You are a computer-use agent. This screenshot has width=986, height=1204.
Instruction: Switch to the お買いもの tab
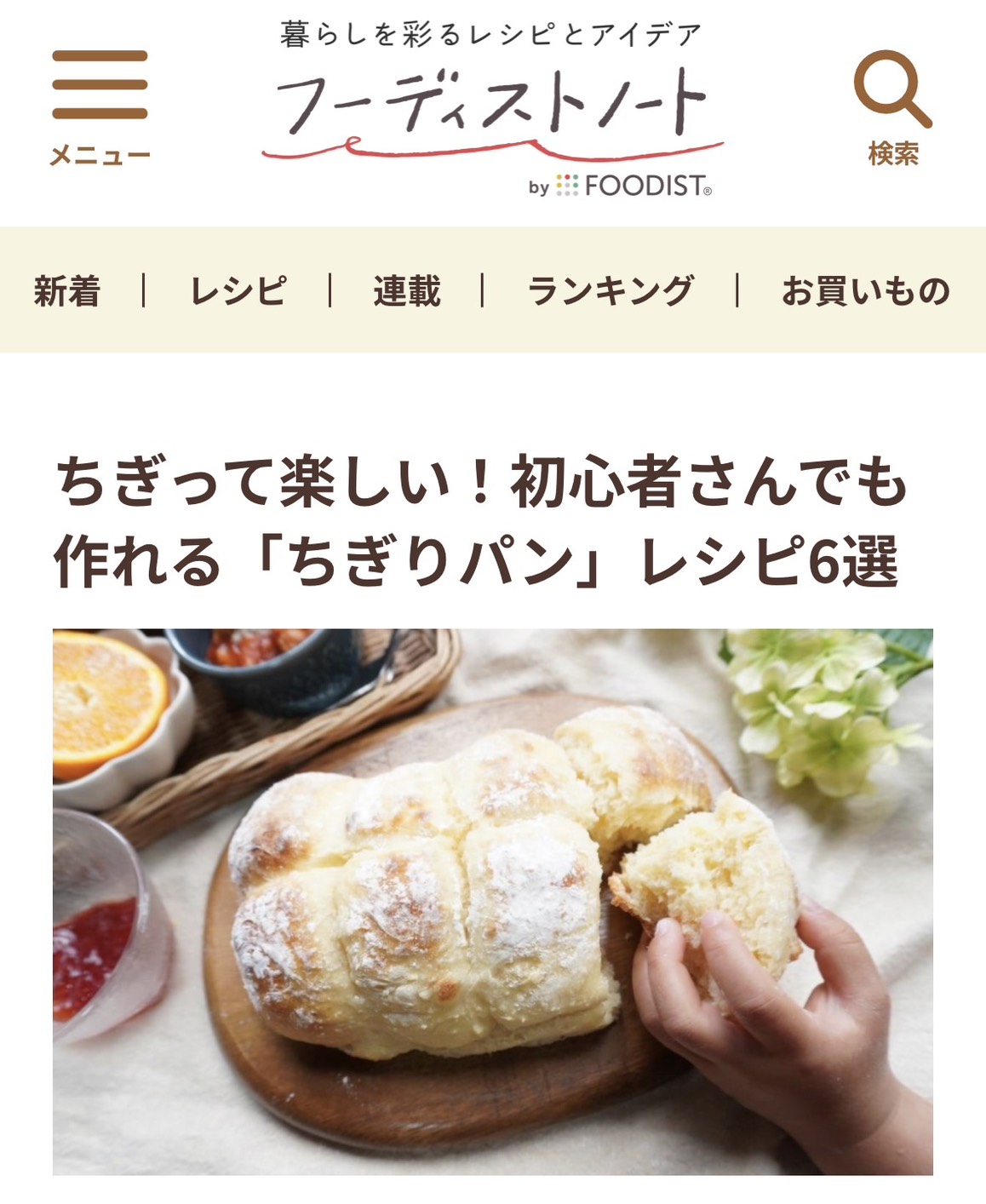[x=865, y=291]
